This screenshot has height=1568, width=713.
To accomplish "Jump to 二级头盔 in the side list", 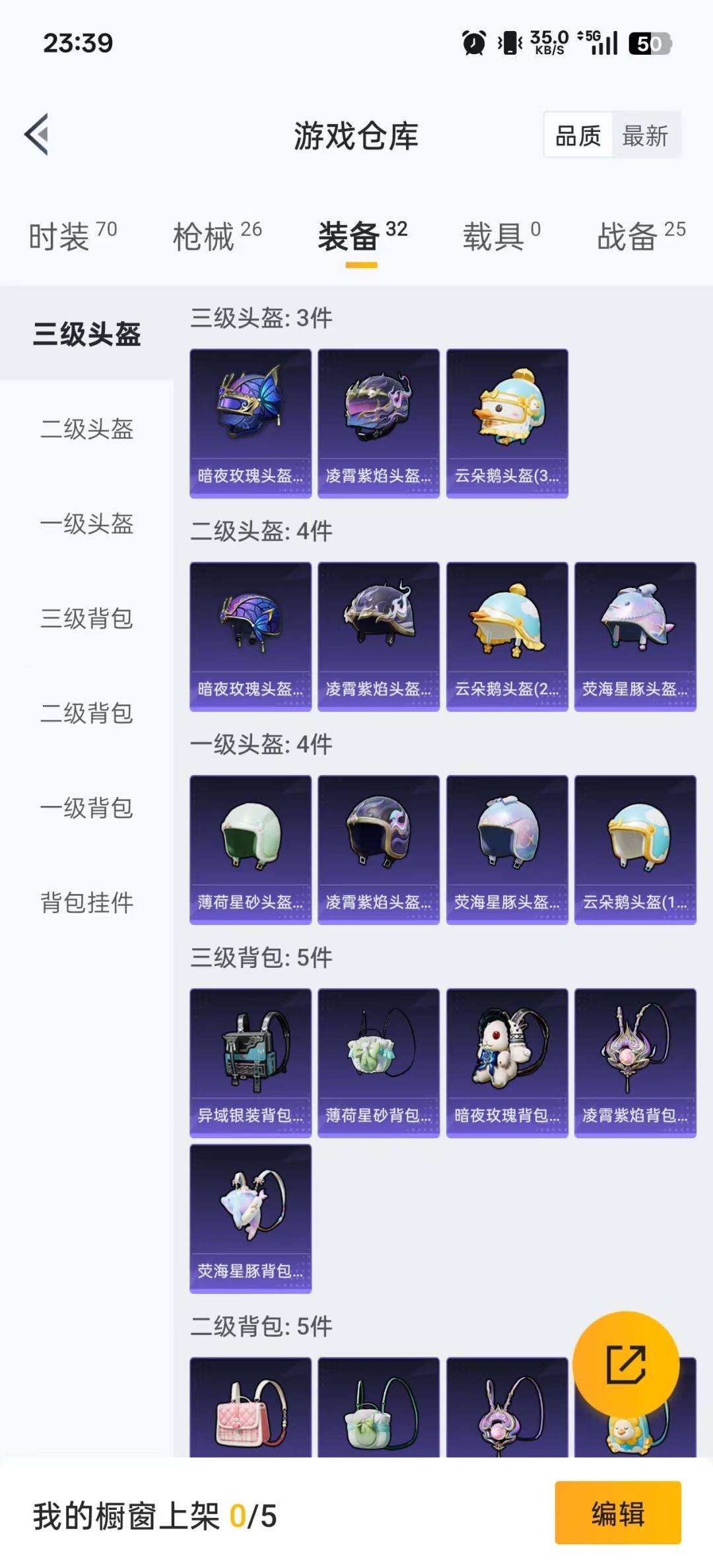I will pos(86,429).
